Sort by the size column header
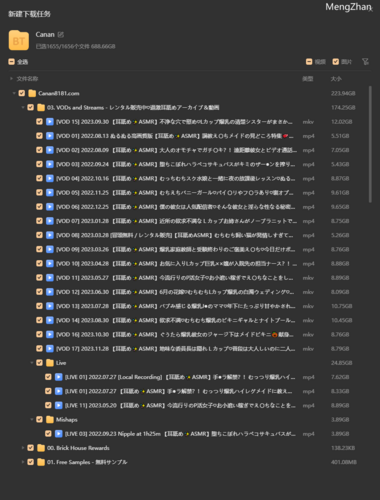The height and width of the screenshot is (500, 380). 336,79
